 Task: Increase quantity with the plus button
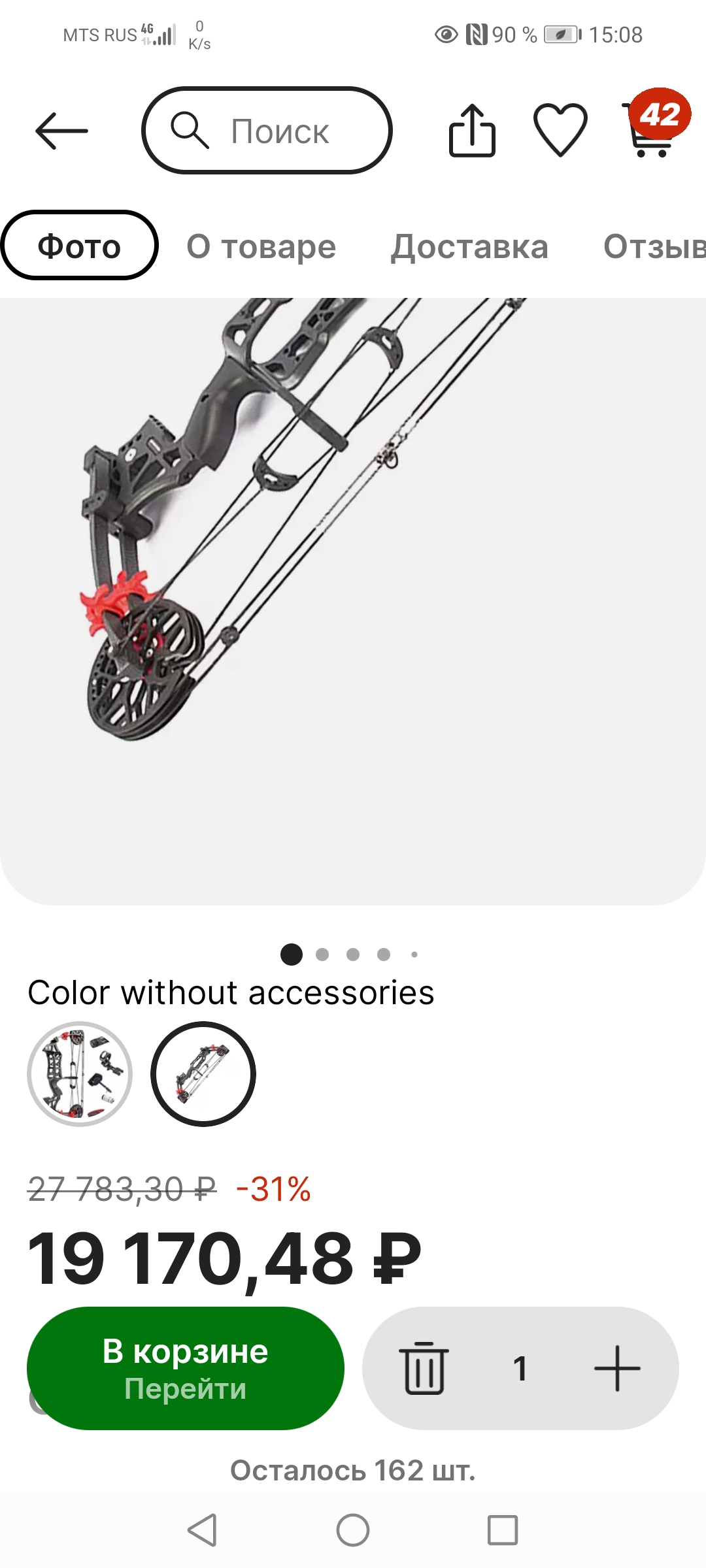click(617, 1368)
